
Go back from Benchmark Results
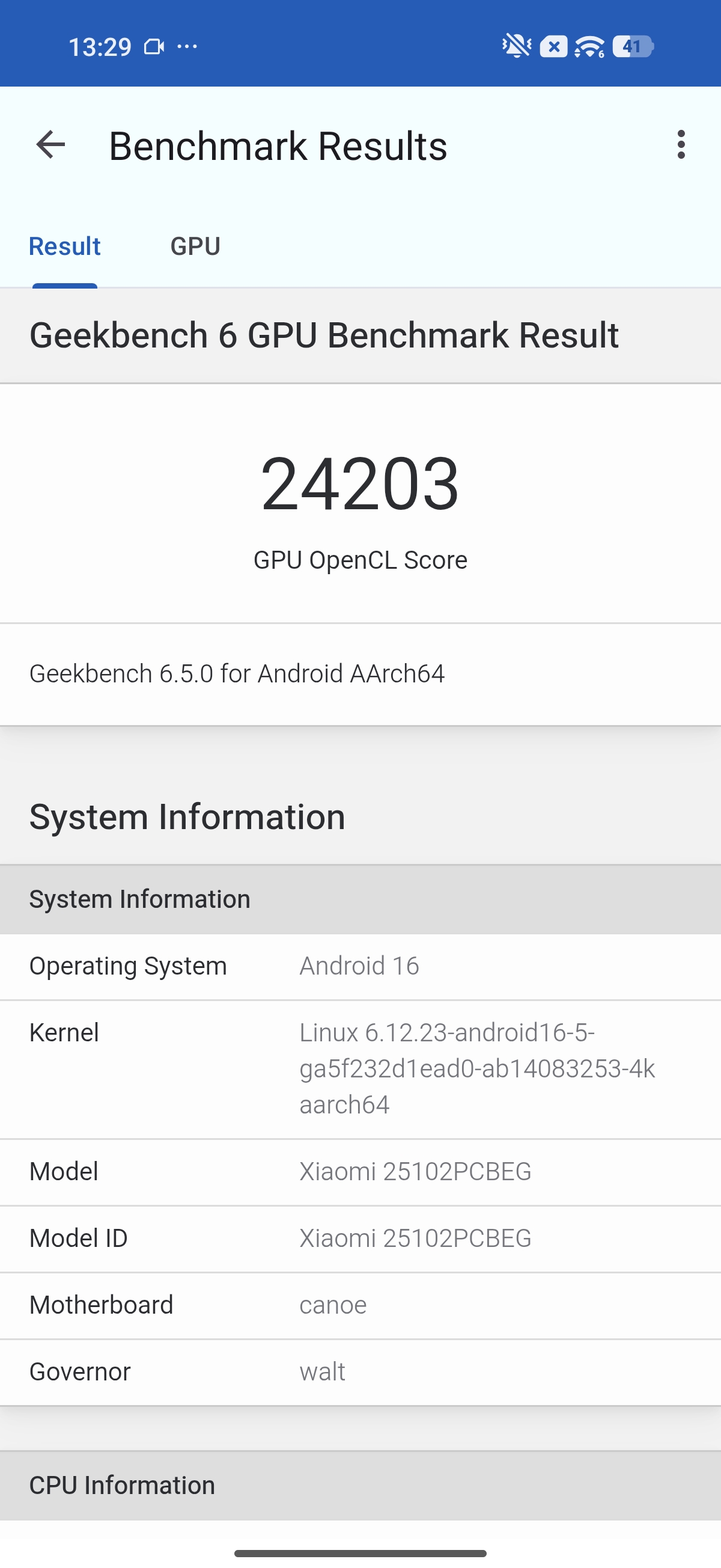(50, 145)
